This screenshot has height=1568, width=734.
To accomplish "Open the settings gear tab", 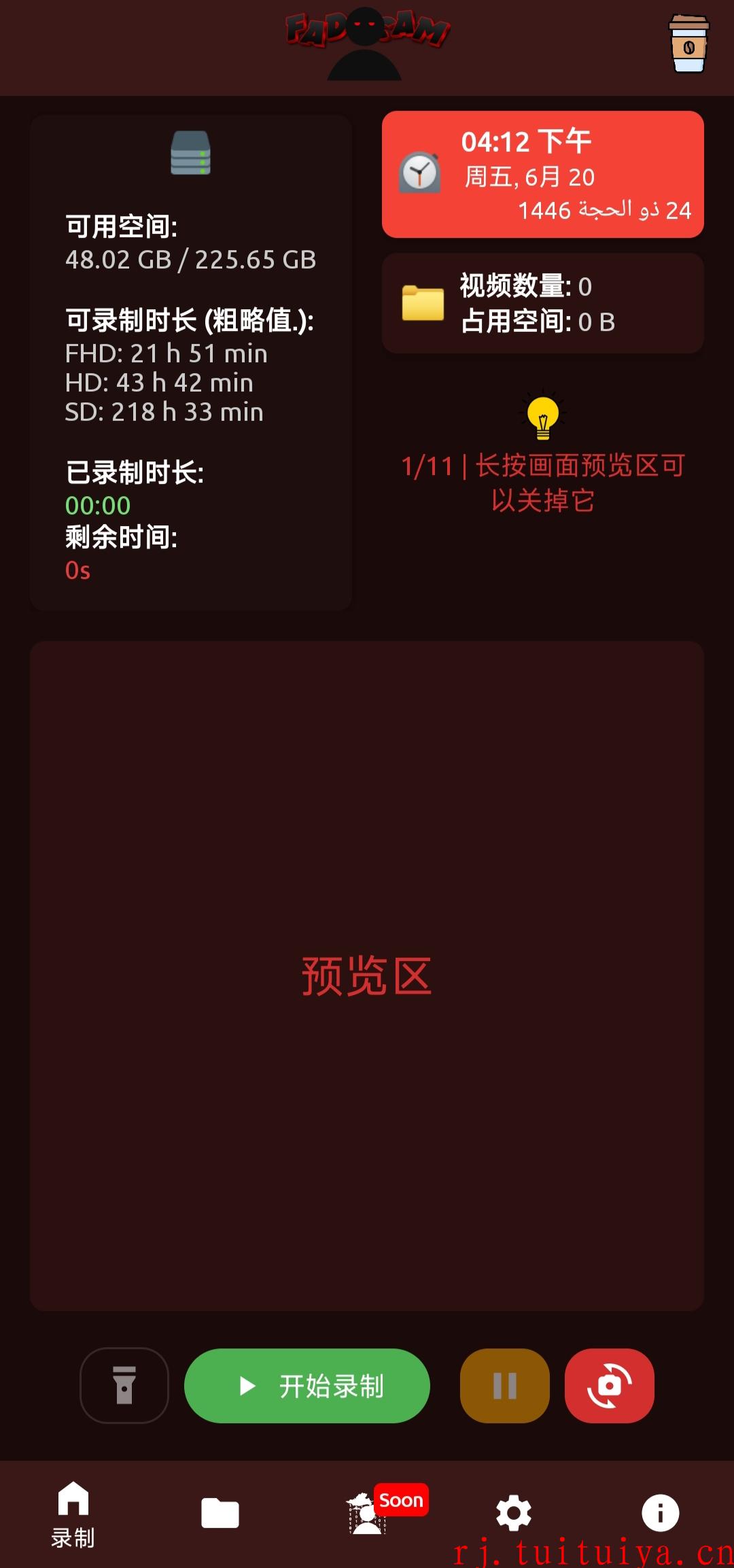I will [x=514, y=1513].
